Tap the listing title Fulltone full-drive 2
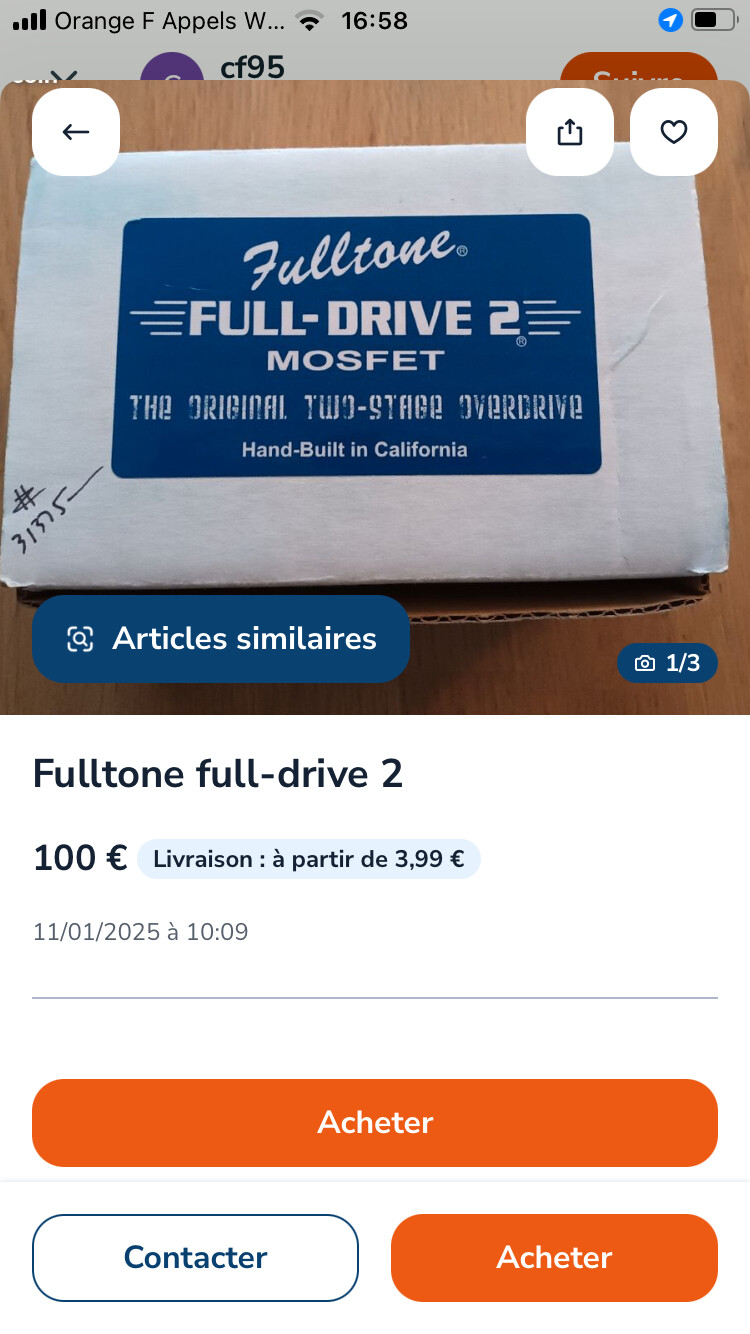Screen dimensions: 750x1334 (x=218, y=773)
